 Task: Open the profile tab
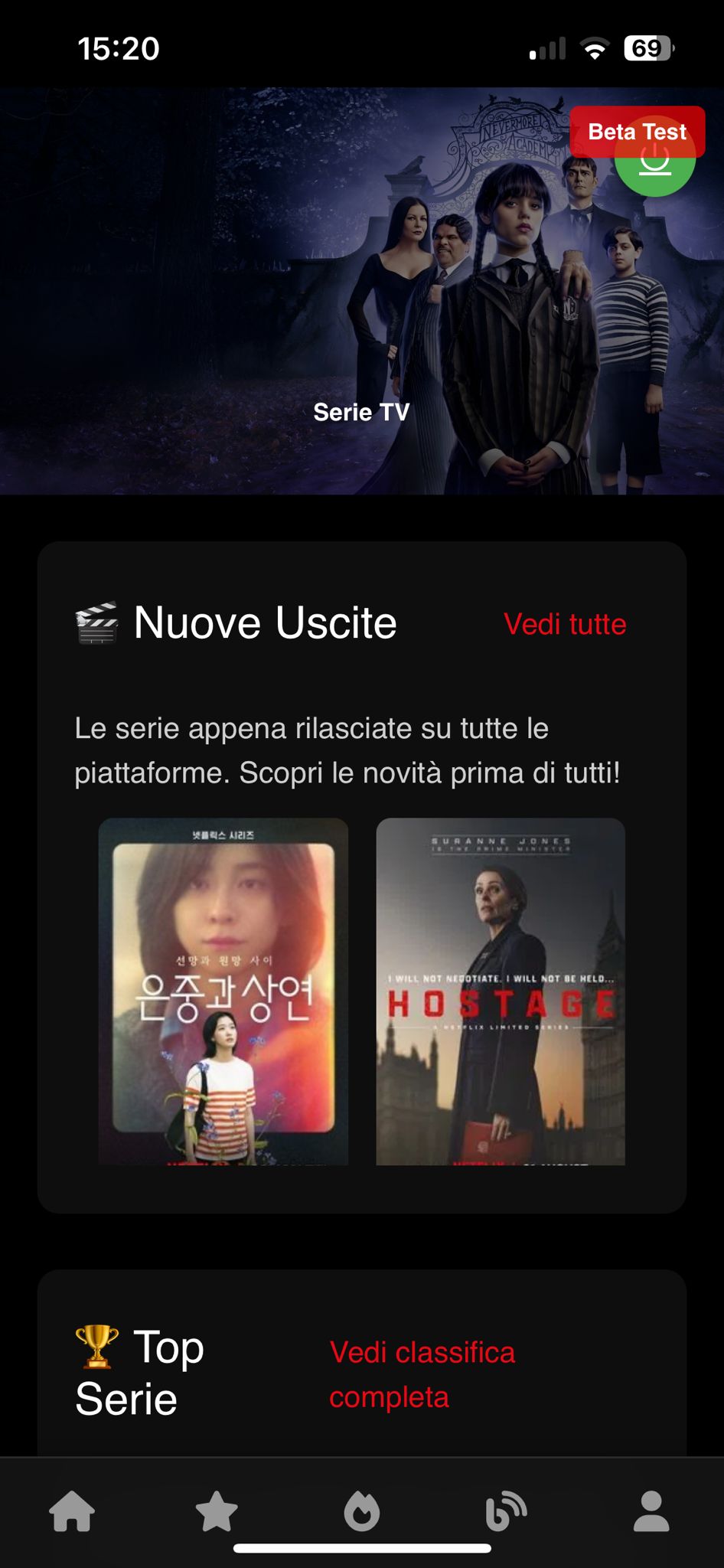coord(651,1511)
